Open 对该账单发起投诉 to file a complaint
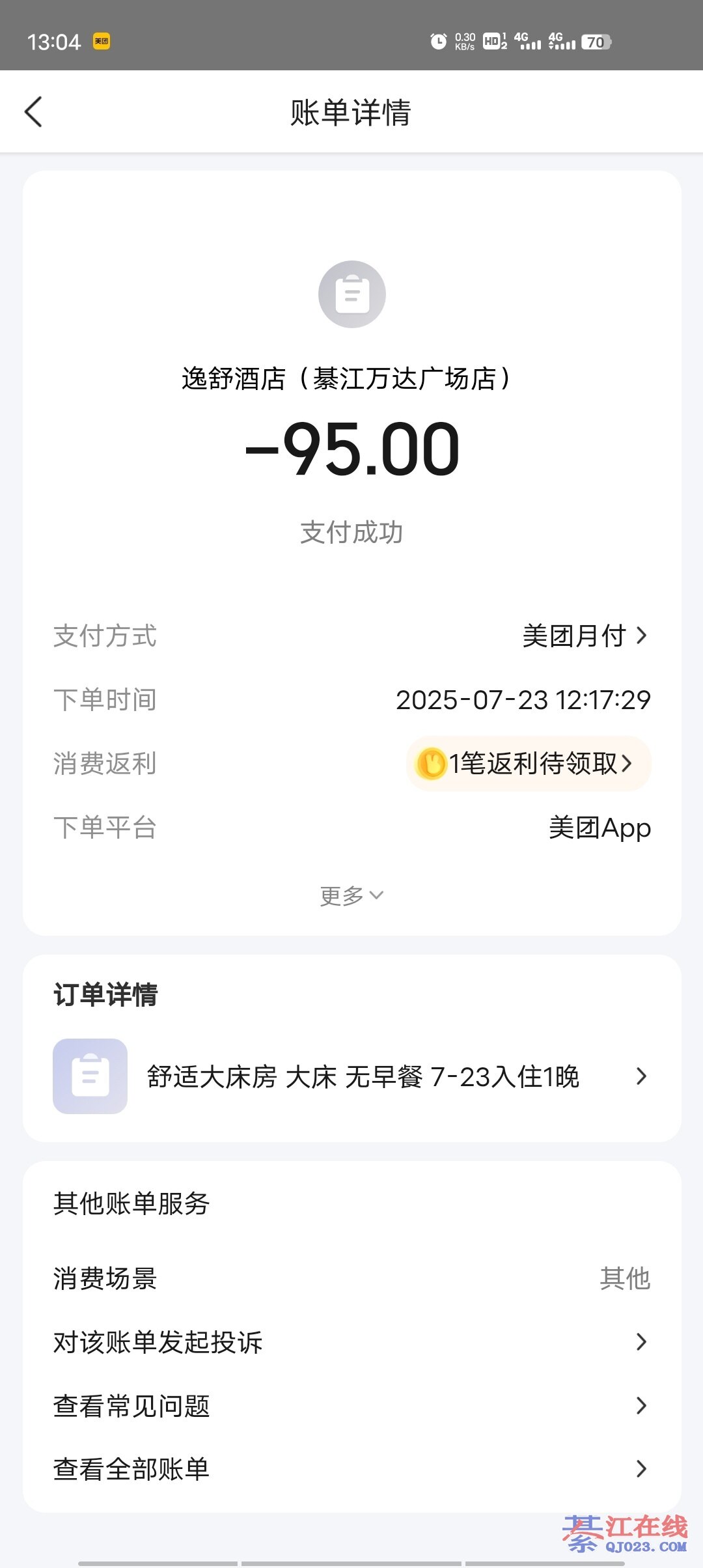703x1568 pixels. (x=351, y=1342)
